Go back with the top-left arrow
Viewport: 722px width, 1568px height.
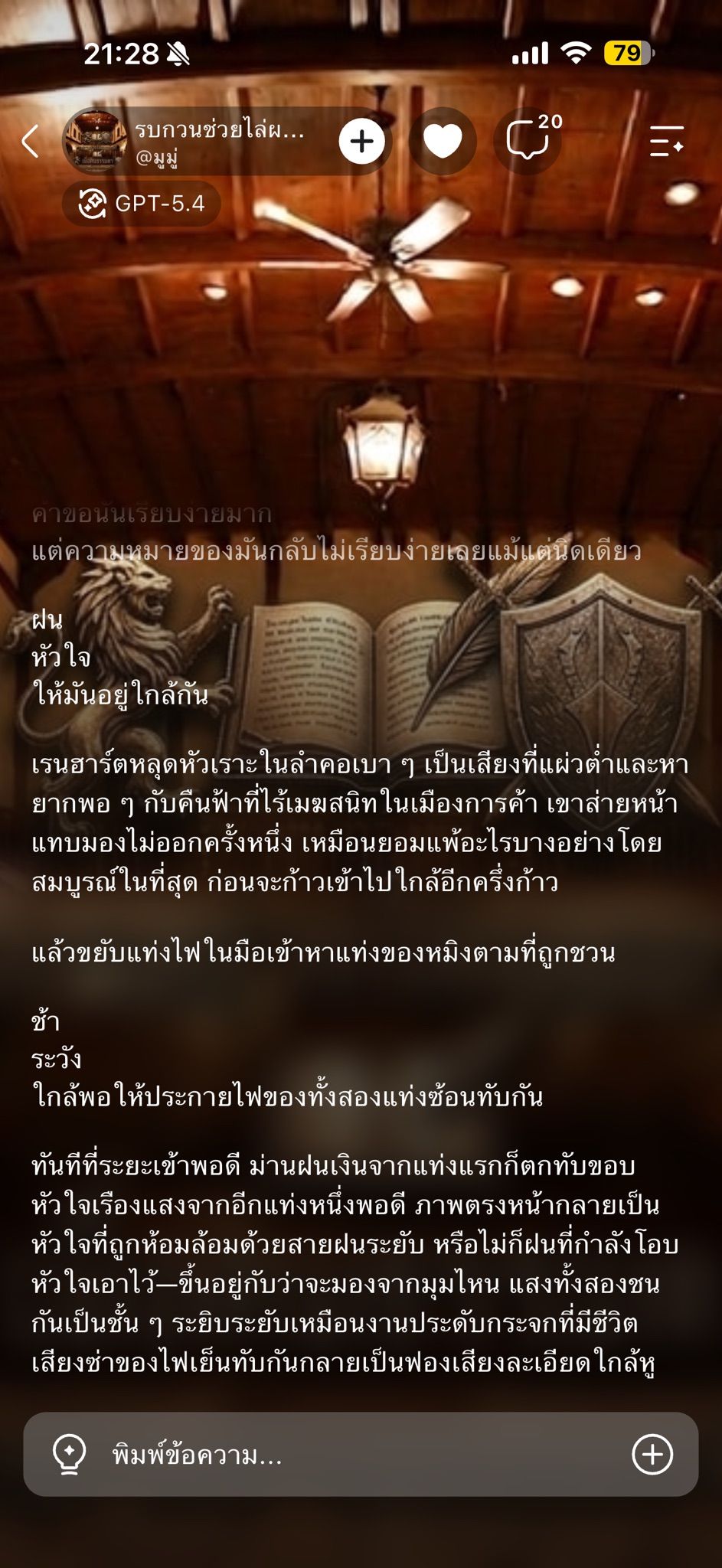point(31,142)
